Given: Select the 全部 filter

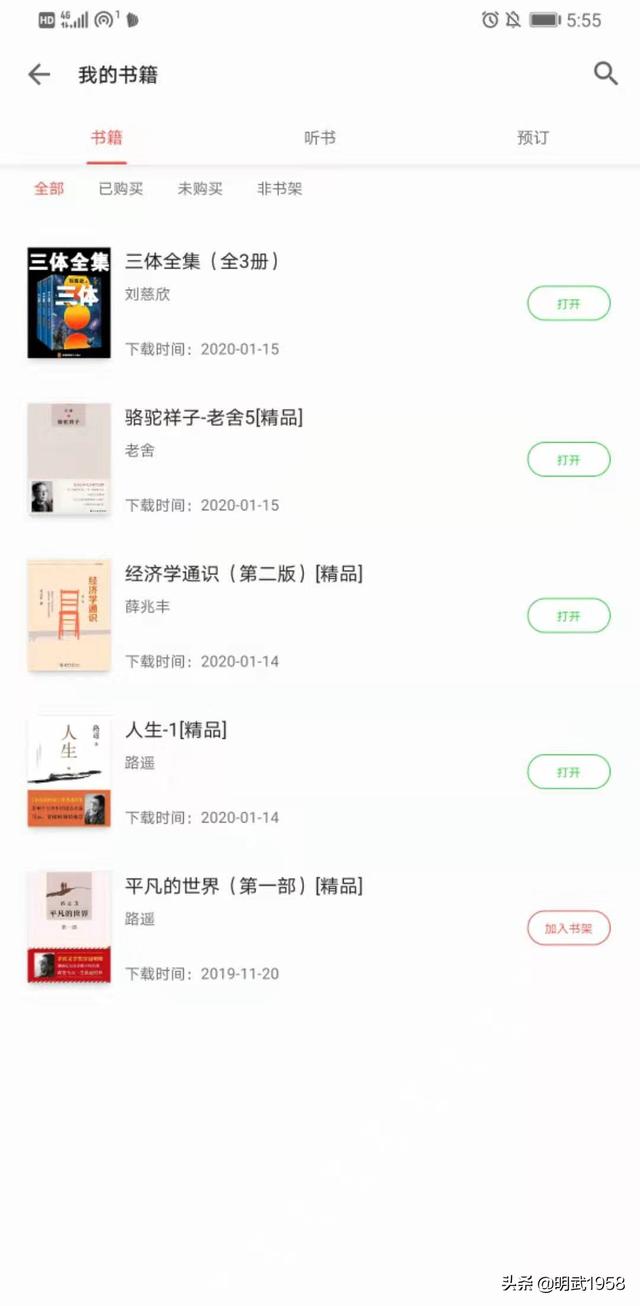Looking at the screenshot, I should tap(49, 189).
